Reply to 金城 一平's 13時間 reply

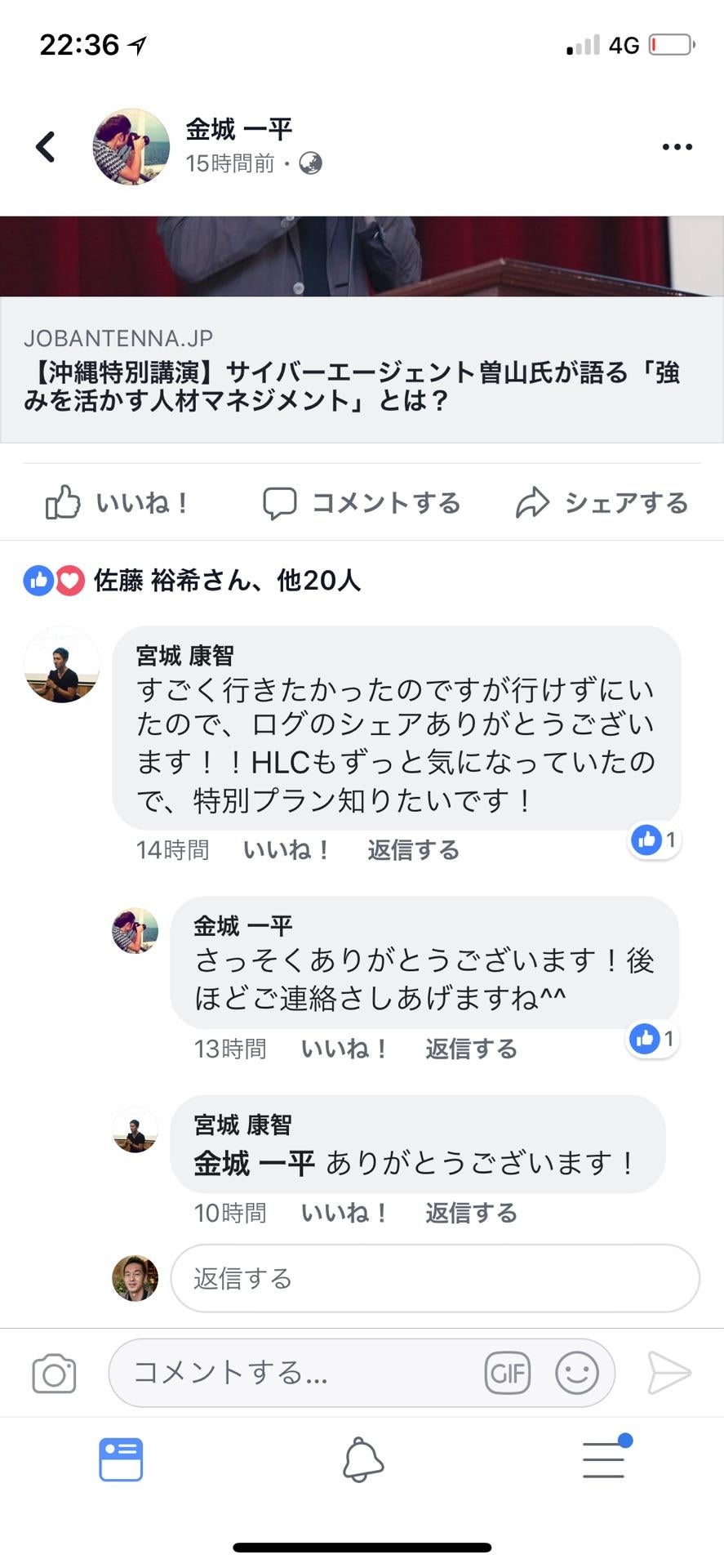(x=471, y=1049)
